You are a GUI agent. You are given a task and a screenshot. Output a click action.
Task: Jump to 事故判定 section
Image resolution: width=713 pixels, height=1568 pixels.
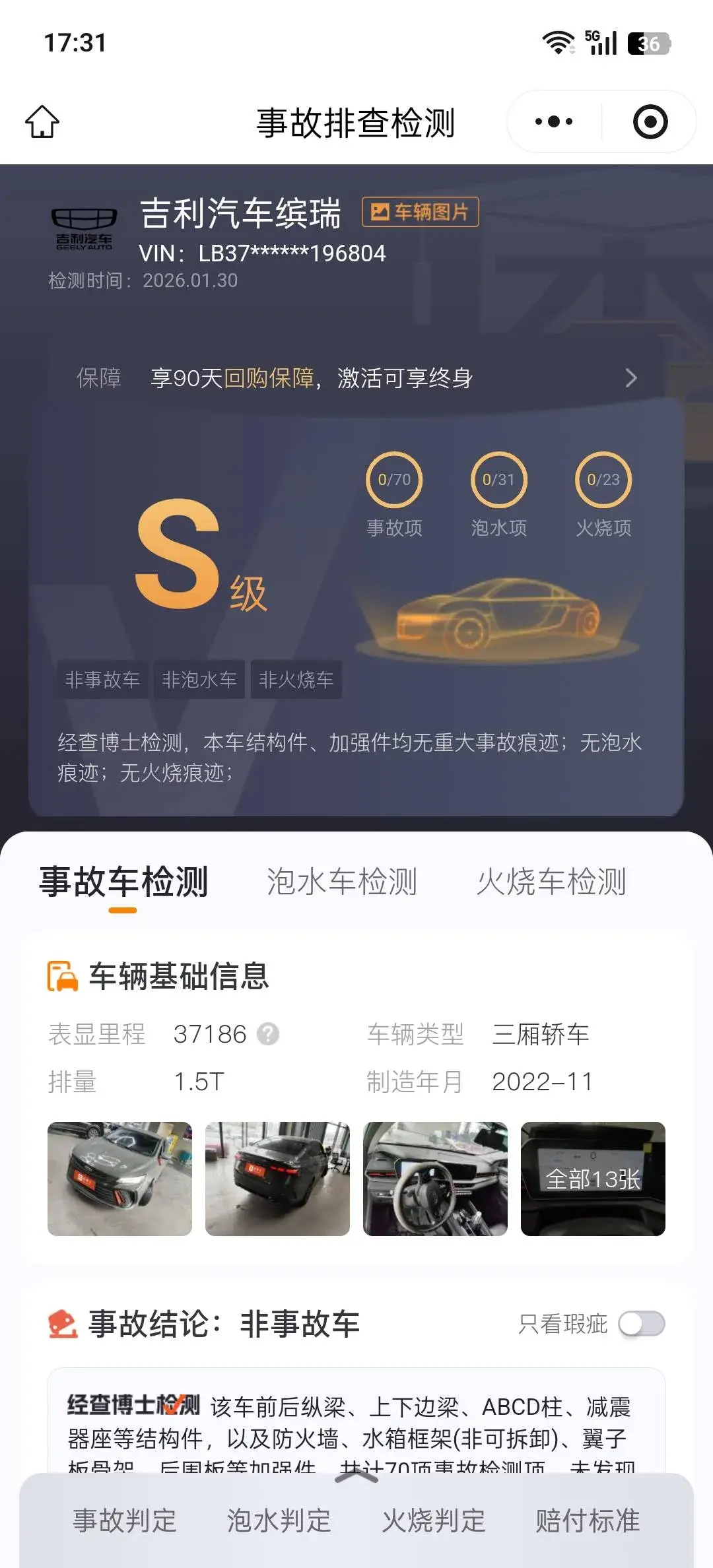tap(125, 1520)
